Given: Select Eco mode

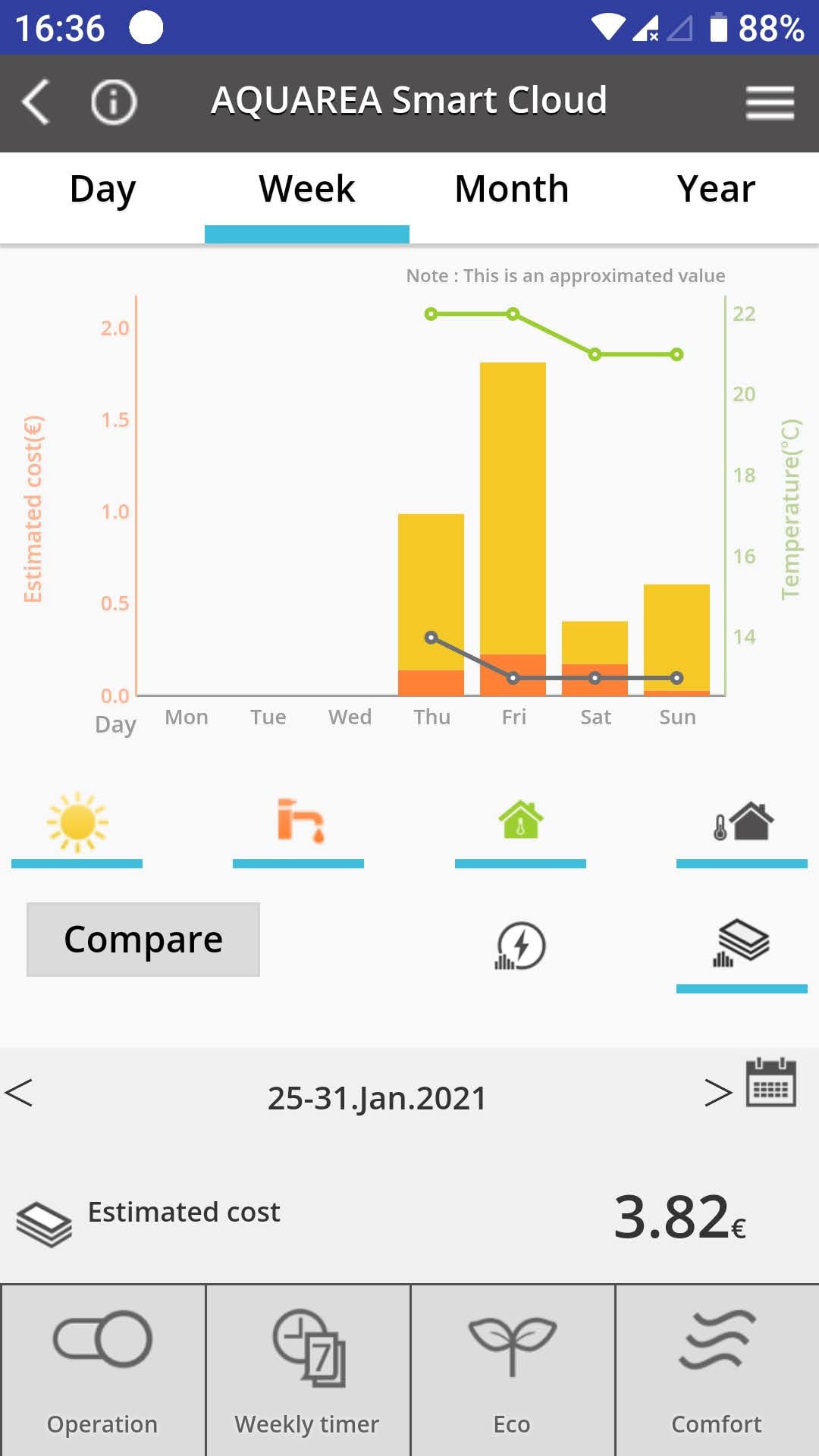Looking at the screenshot, I should pyautogui.click(x=512, y=1370).
